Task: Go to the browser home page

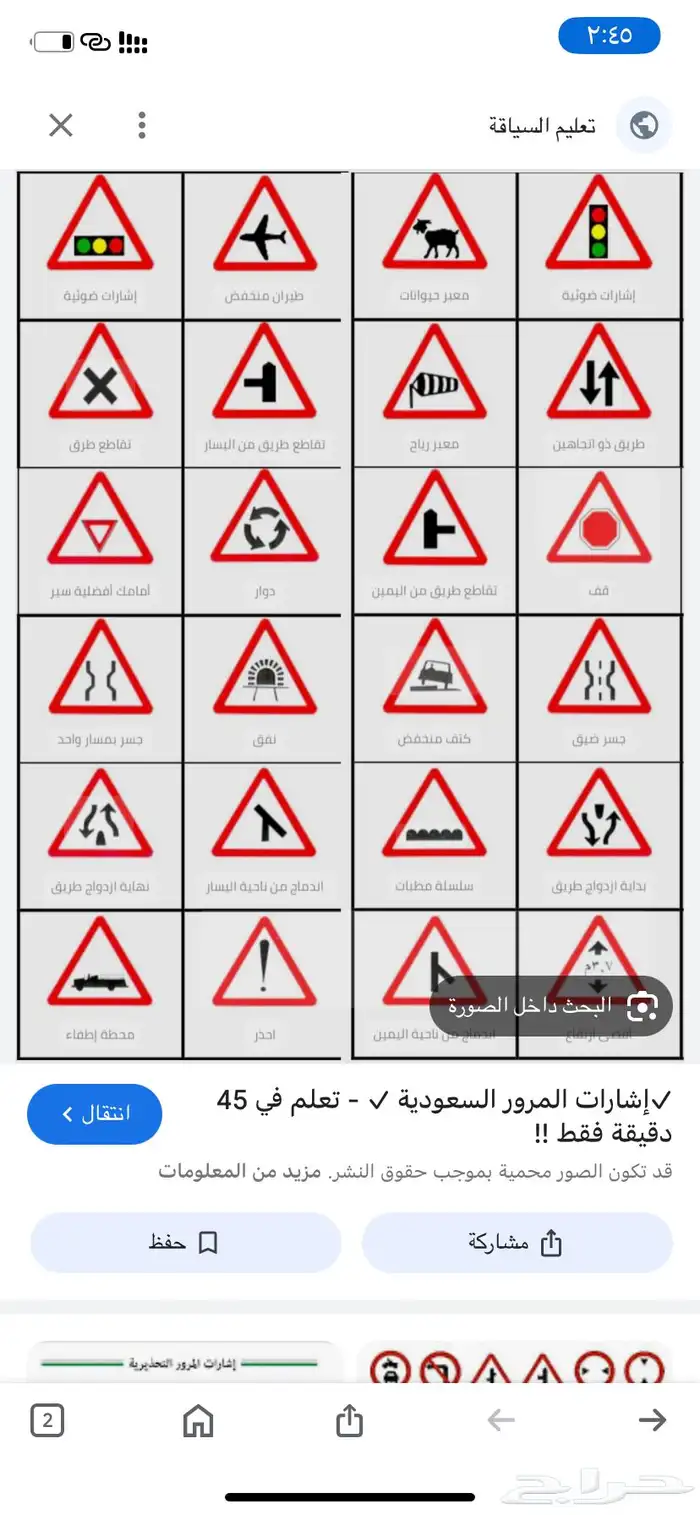Action: 198,1420
